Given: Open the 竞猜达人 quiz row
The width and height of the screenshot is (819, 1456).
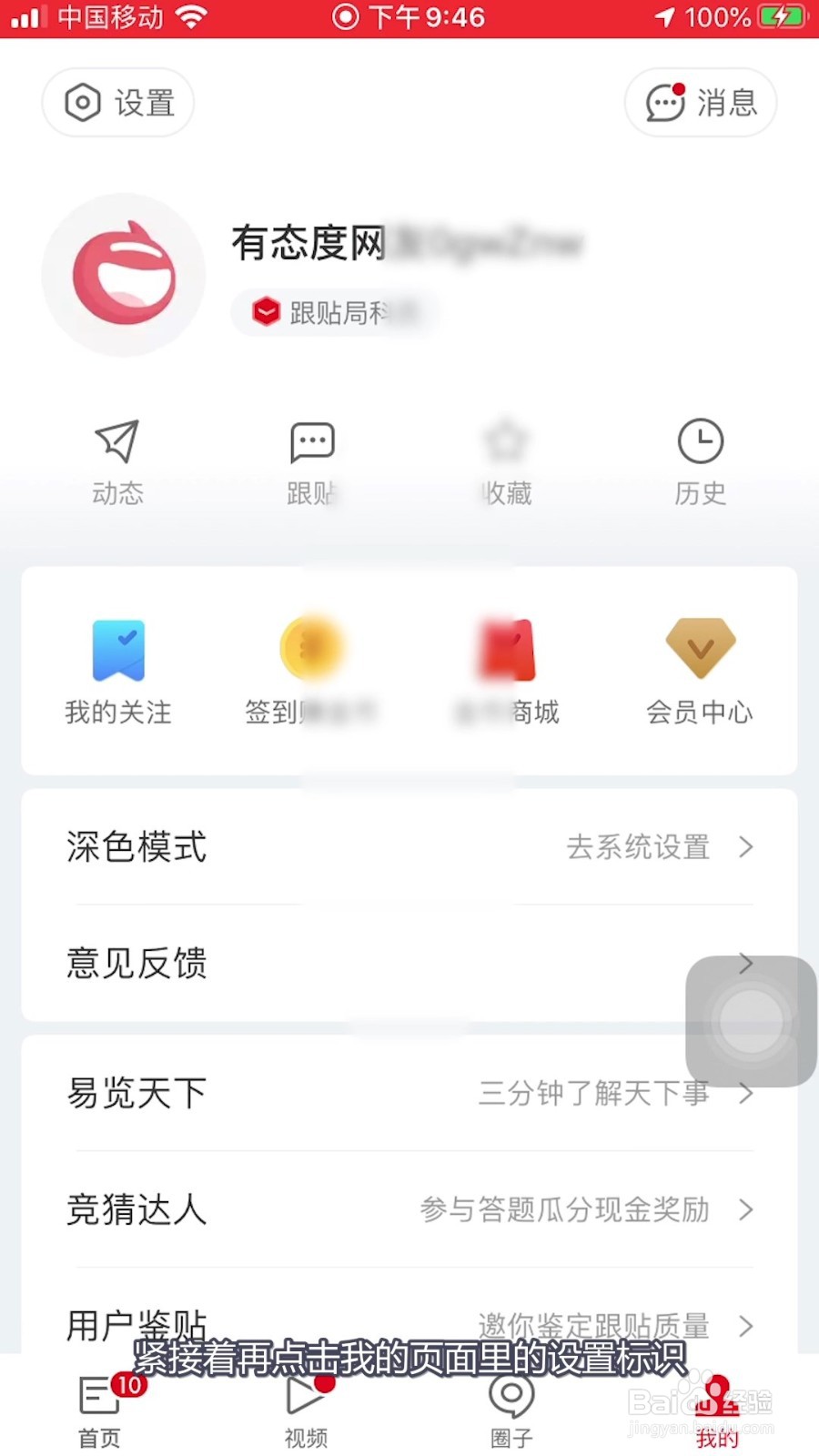Looking at the screenshot, I should (x=409, y=1209).
